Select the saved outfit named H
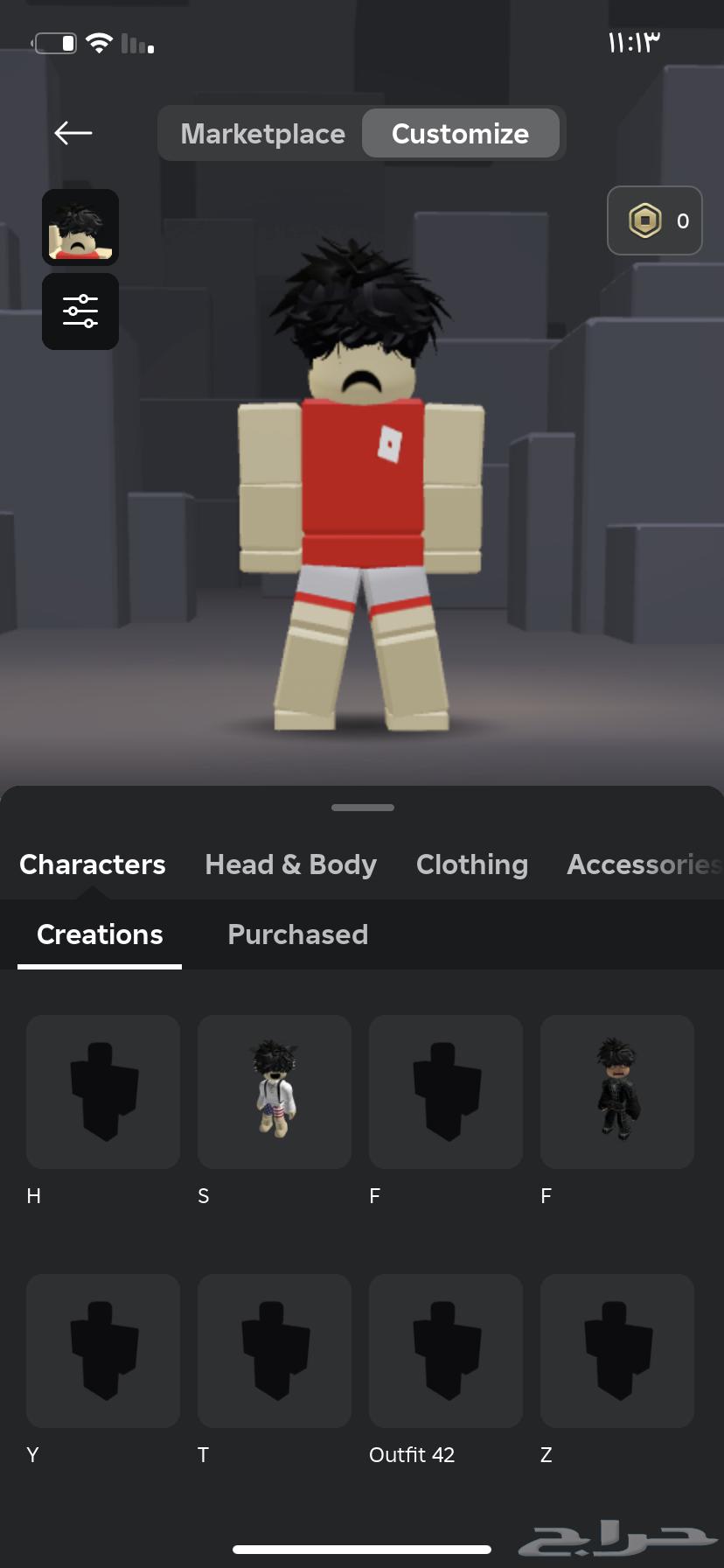 (103, 1092)
